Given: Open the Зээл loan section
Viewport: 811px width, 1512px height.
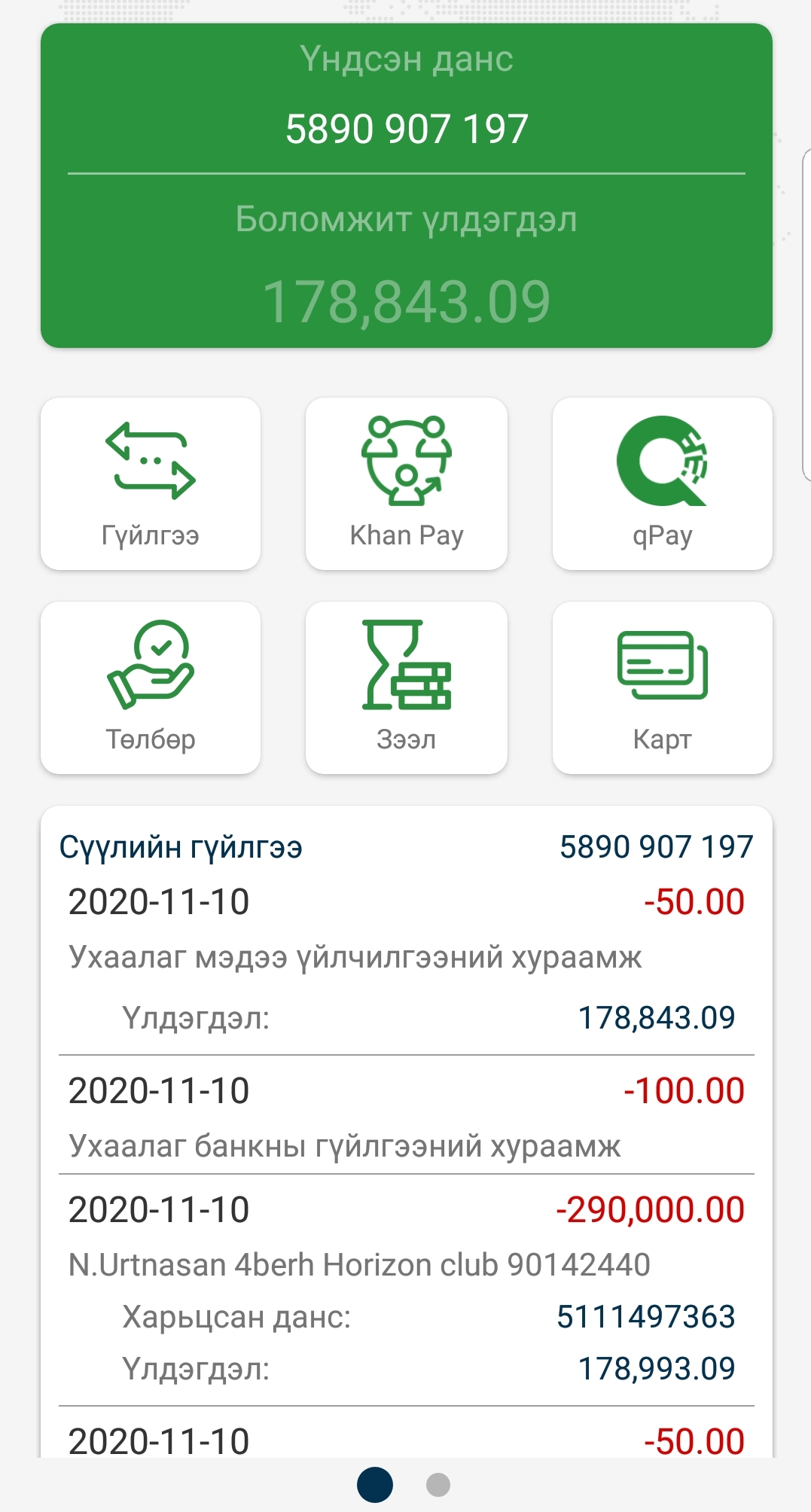Looking at the screenshot, I should click(407, 687).
